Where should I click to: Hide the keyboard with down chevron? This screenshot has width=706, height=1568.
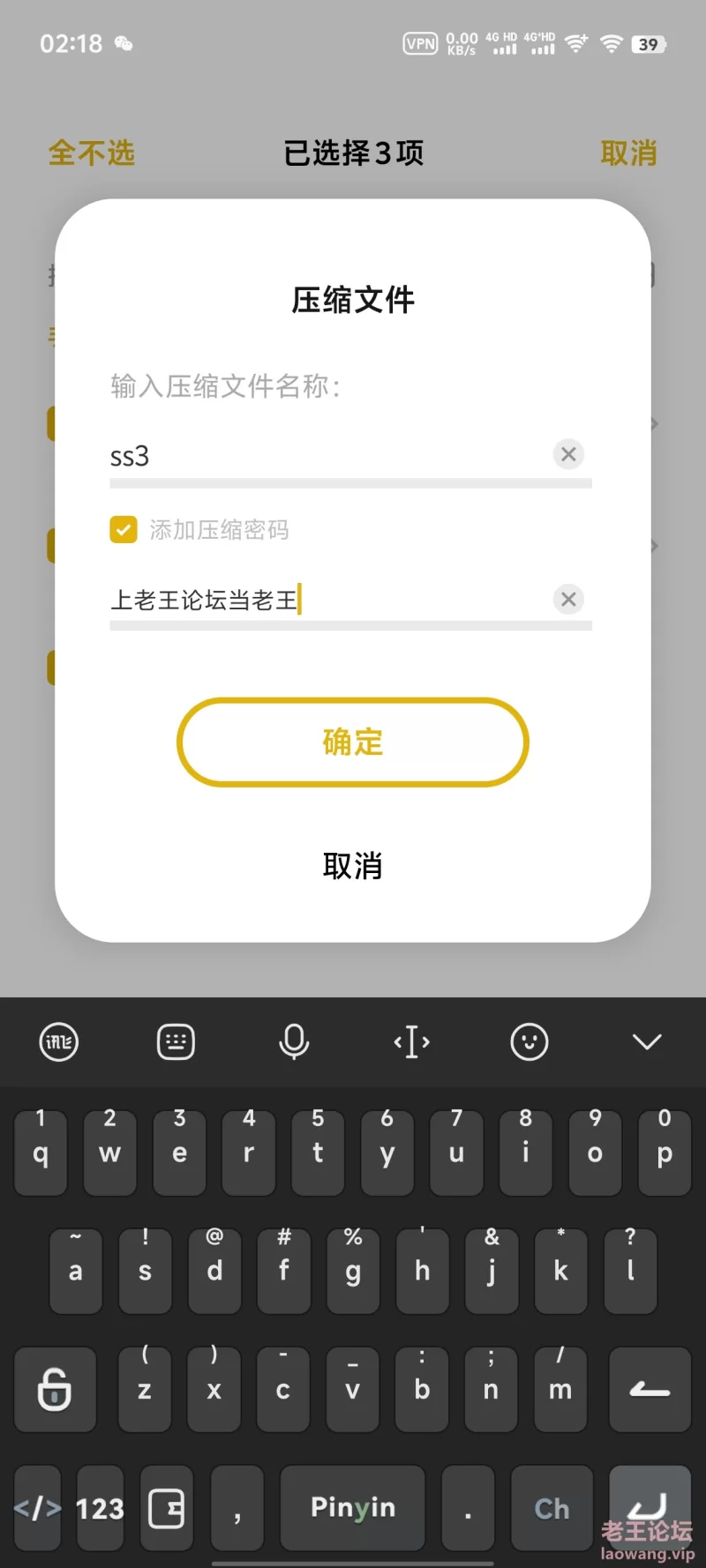pos(647,1042)
